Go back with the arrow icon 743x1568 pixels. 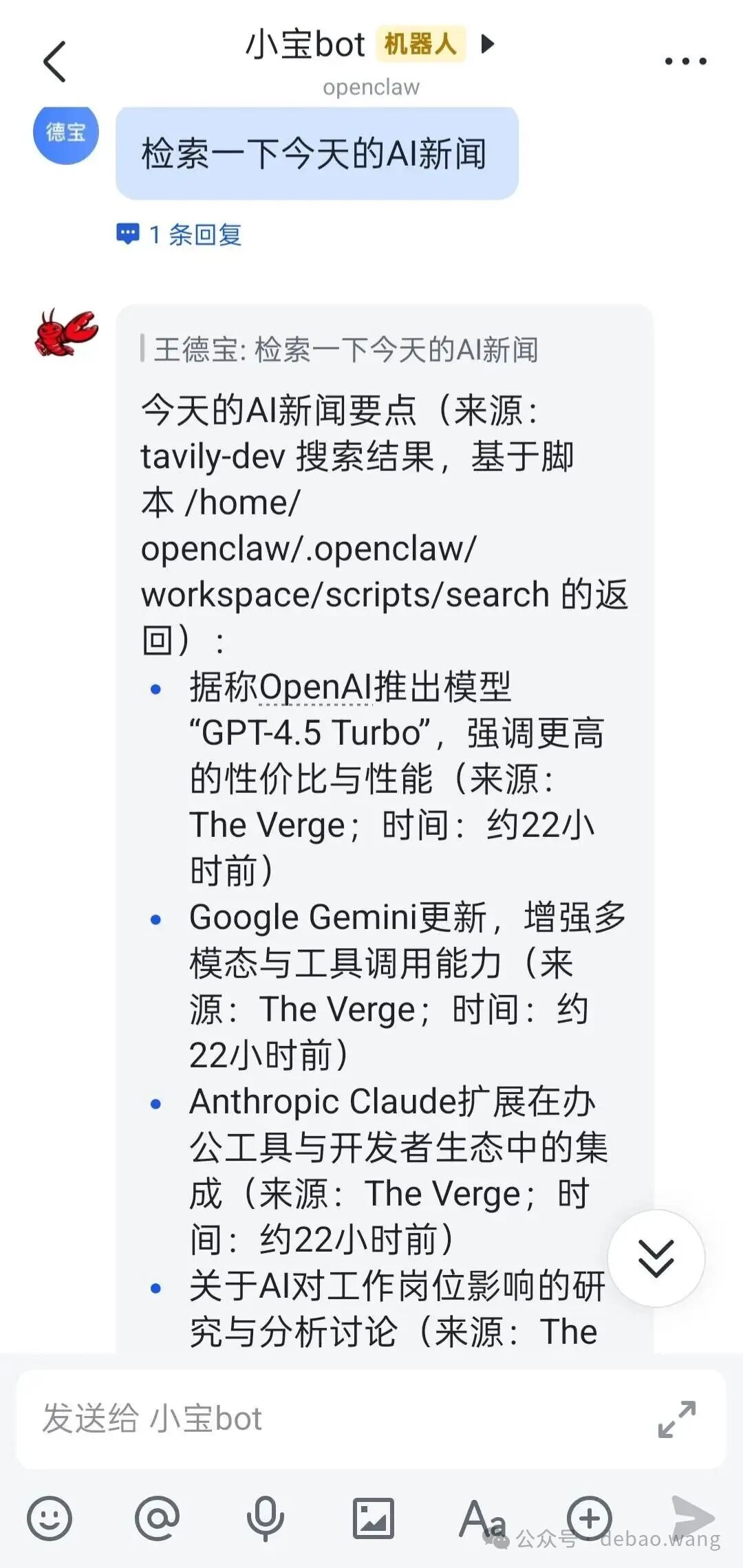pos(55,62)
